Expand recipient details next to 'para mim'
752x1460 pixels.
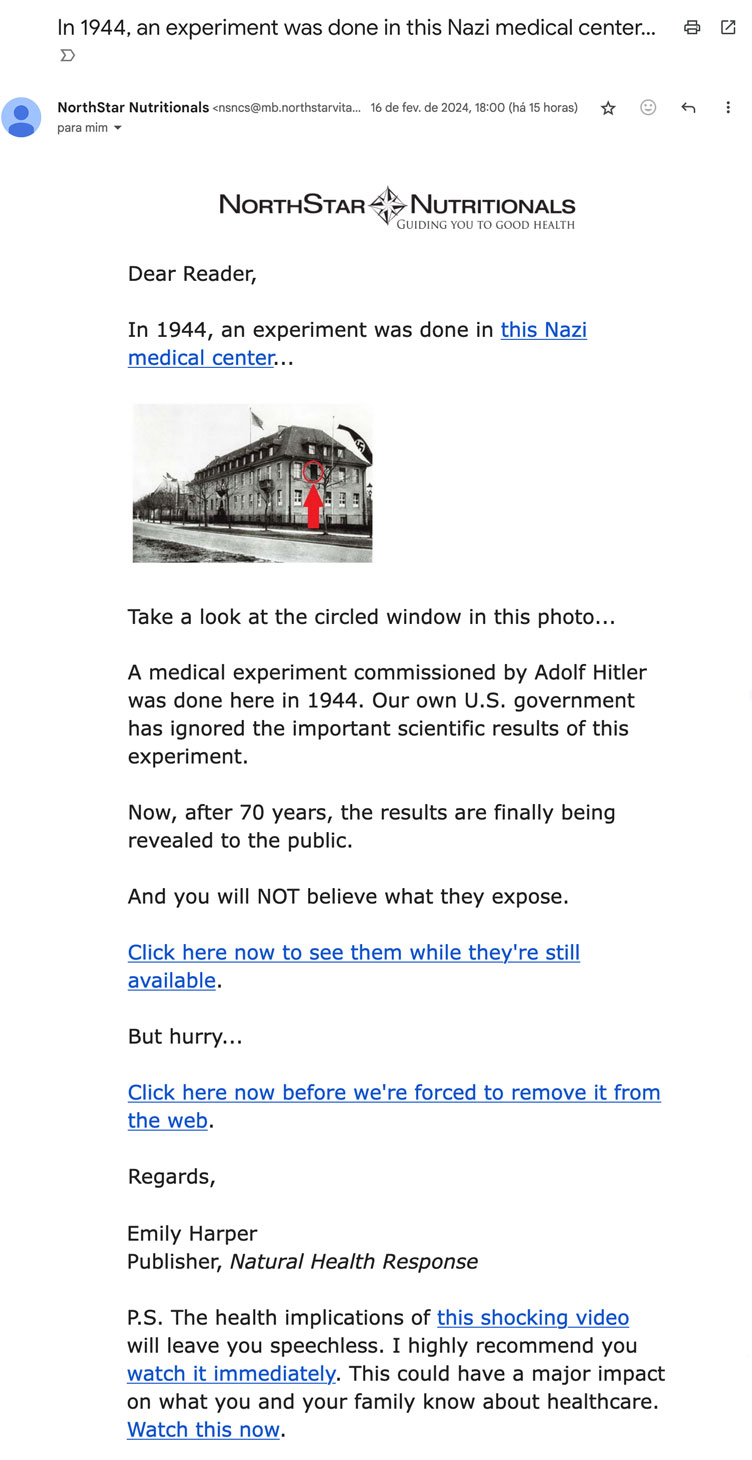[x=118, y=128]
